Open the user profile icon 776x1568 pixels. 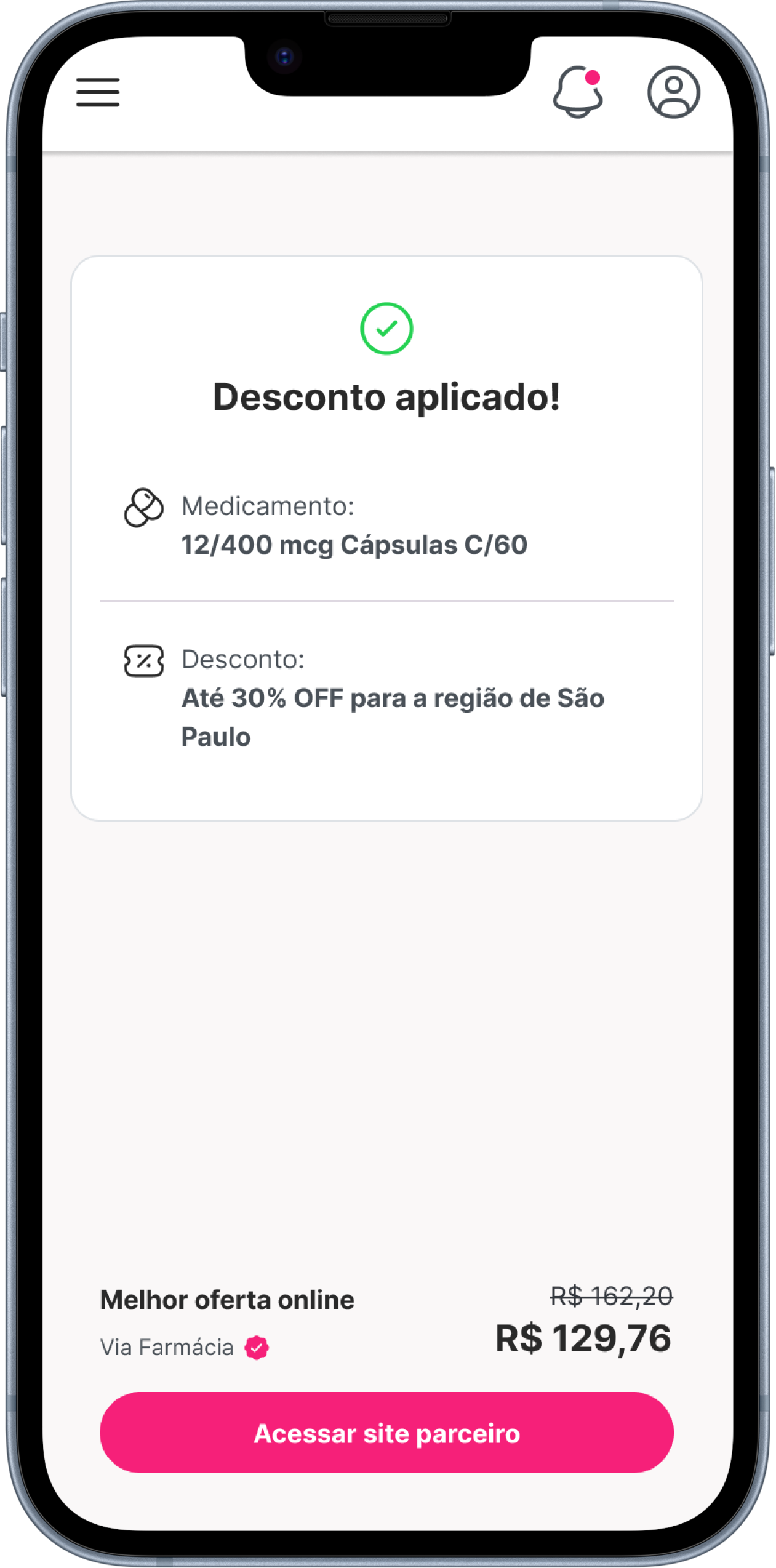[x=673, y=92]
